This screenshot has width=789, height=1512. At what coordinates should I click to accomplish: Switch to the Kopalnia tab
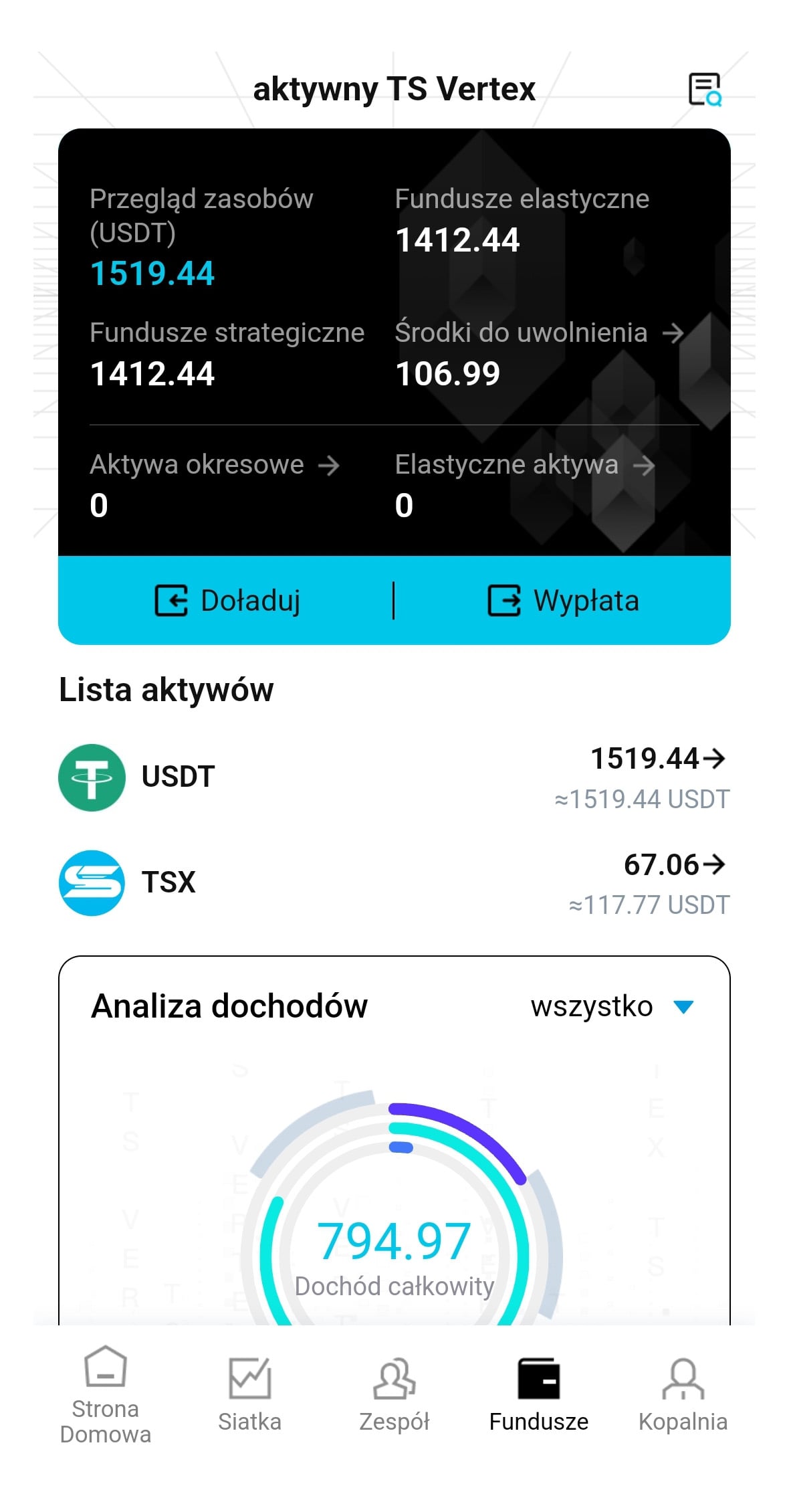click(x=683, y=1396)
